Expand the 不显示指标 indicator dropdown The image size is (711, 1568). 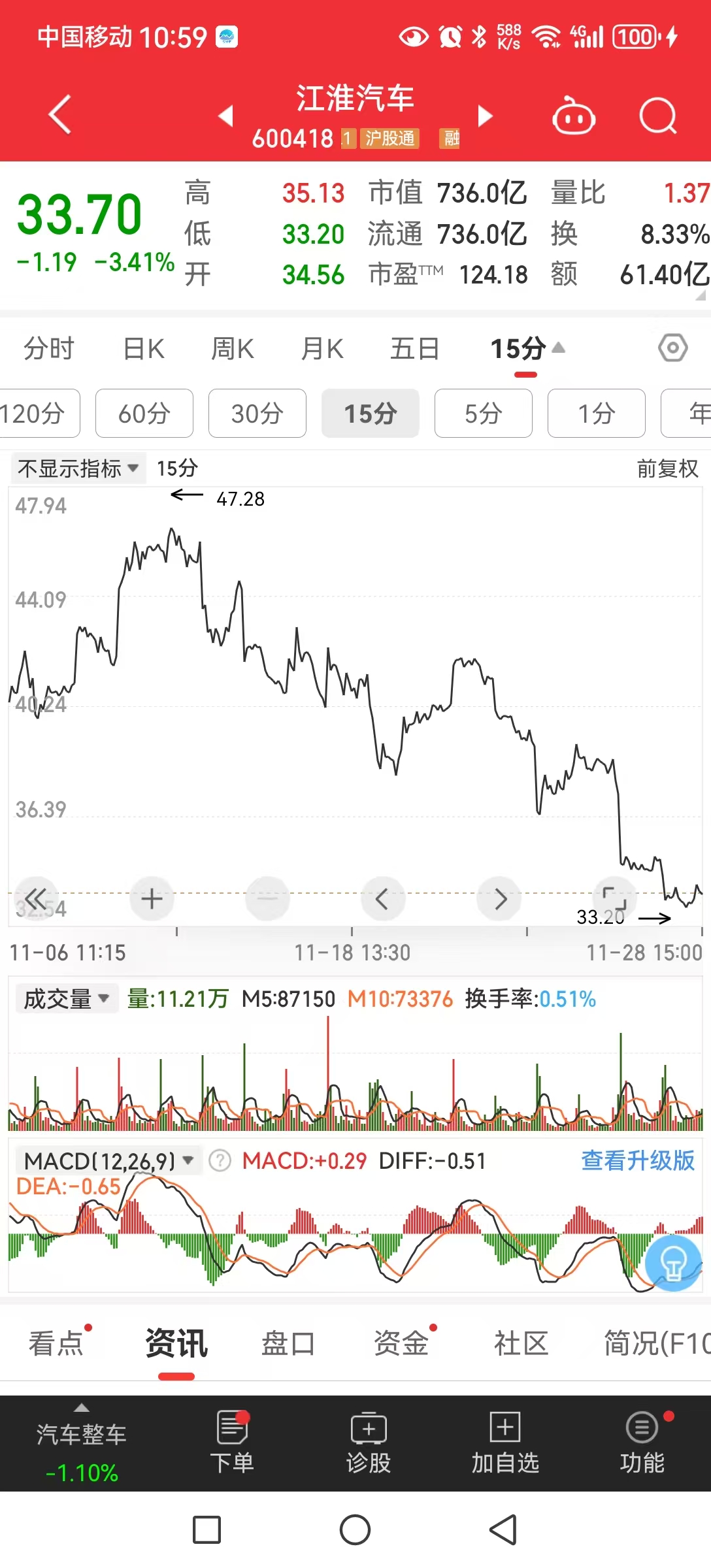[78, 468]
